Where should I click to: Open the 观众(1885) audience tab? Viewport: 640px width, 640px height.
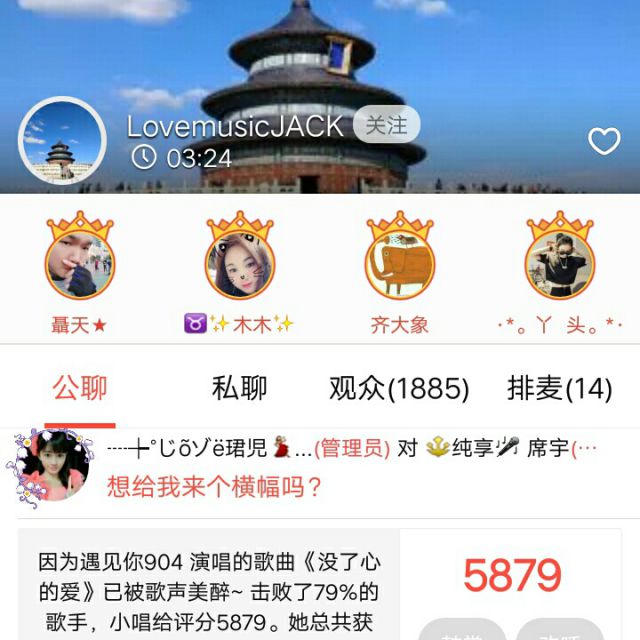pyautogui.click(x=399, y=388)
